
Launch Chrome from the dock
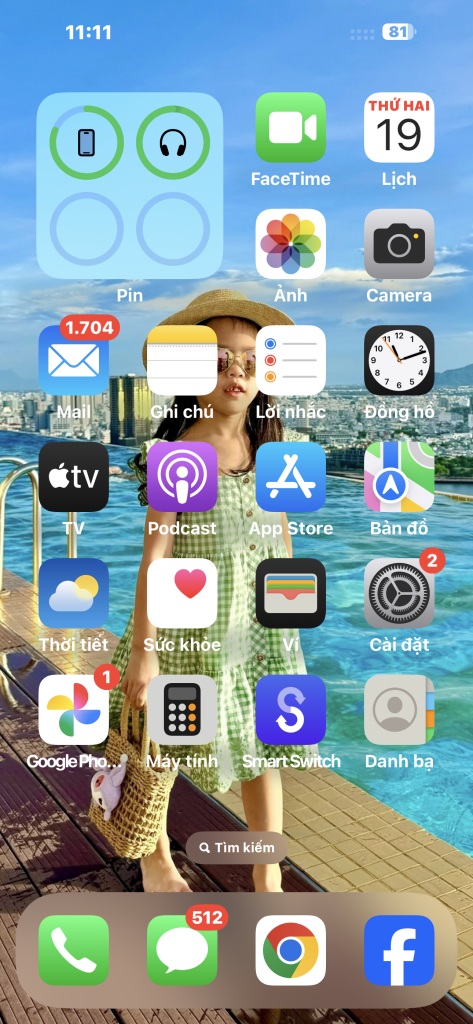pos(291,950)
